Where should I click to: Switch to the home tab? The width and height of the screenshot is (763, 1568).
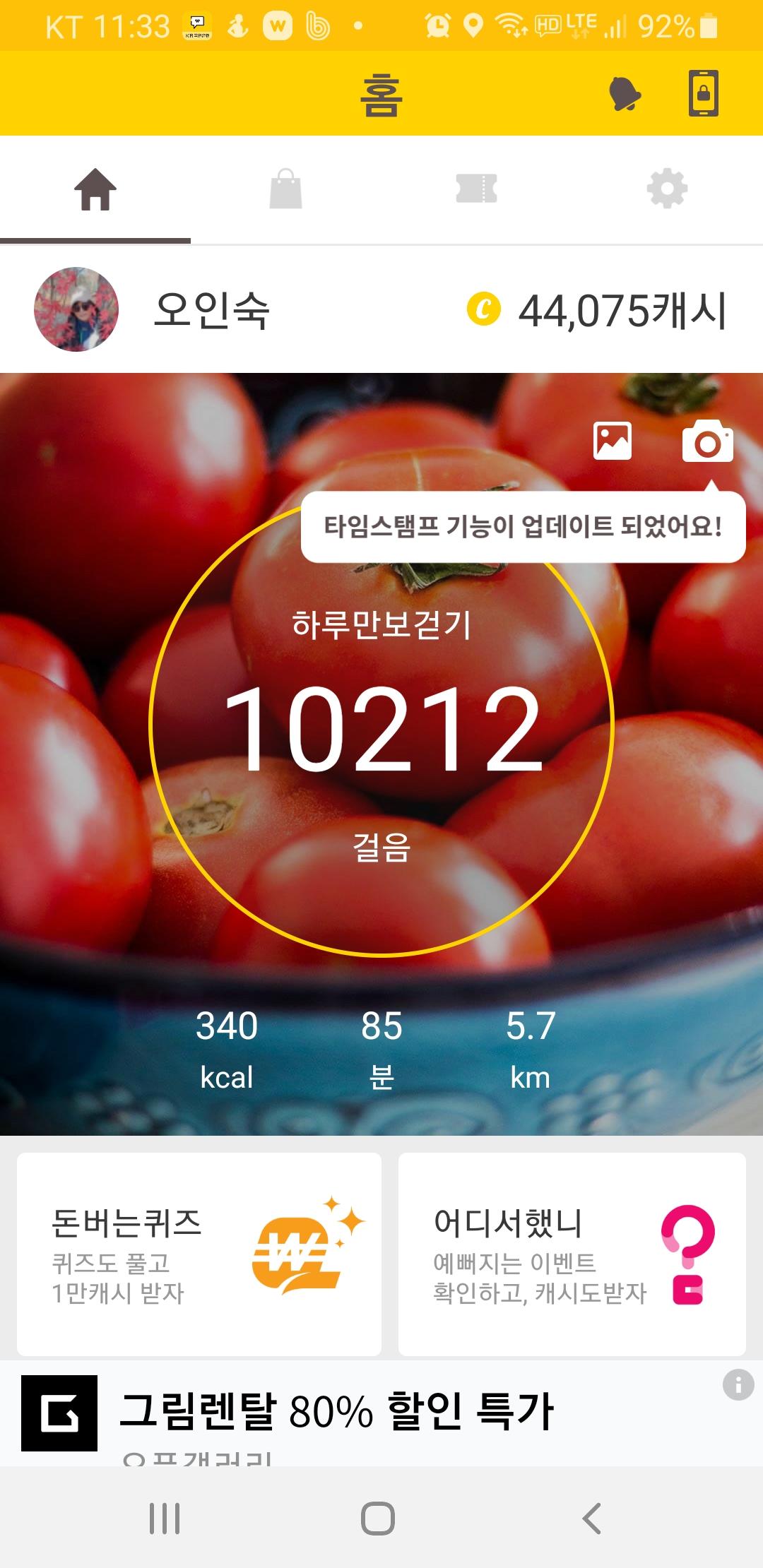click(x=95, y=190)
